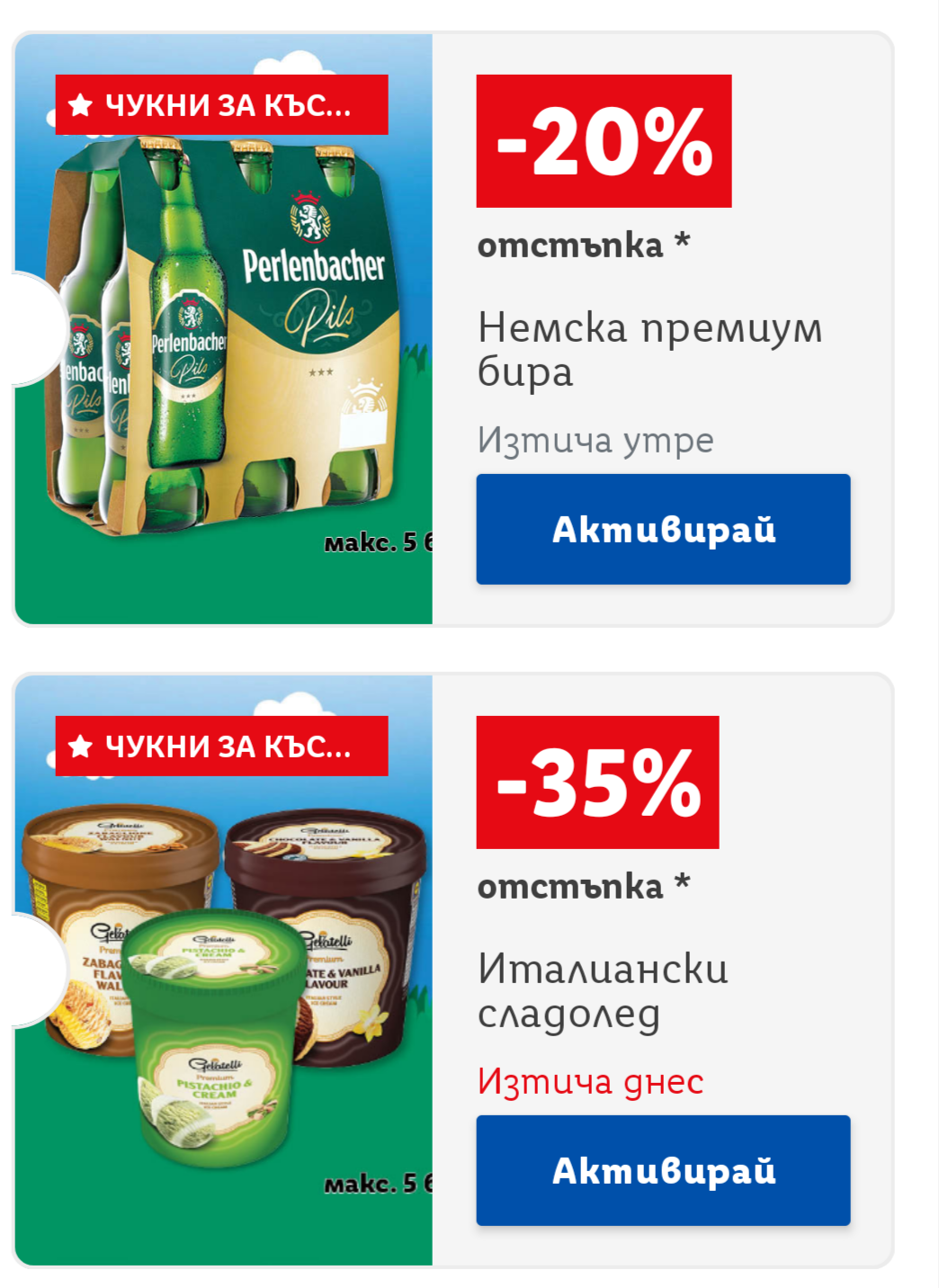Open the Gelatelli ice cream coupon image
The height and width of the screenshot is (1288, 939).
[x=223, y=970]
